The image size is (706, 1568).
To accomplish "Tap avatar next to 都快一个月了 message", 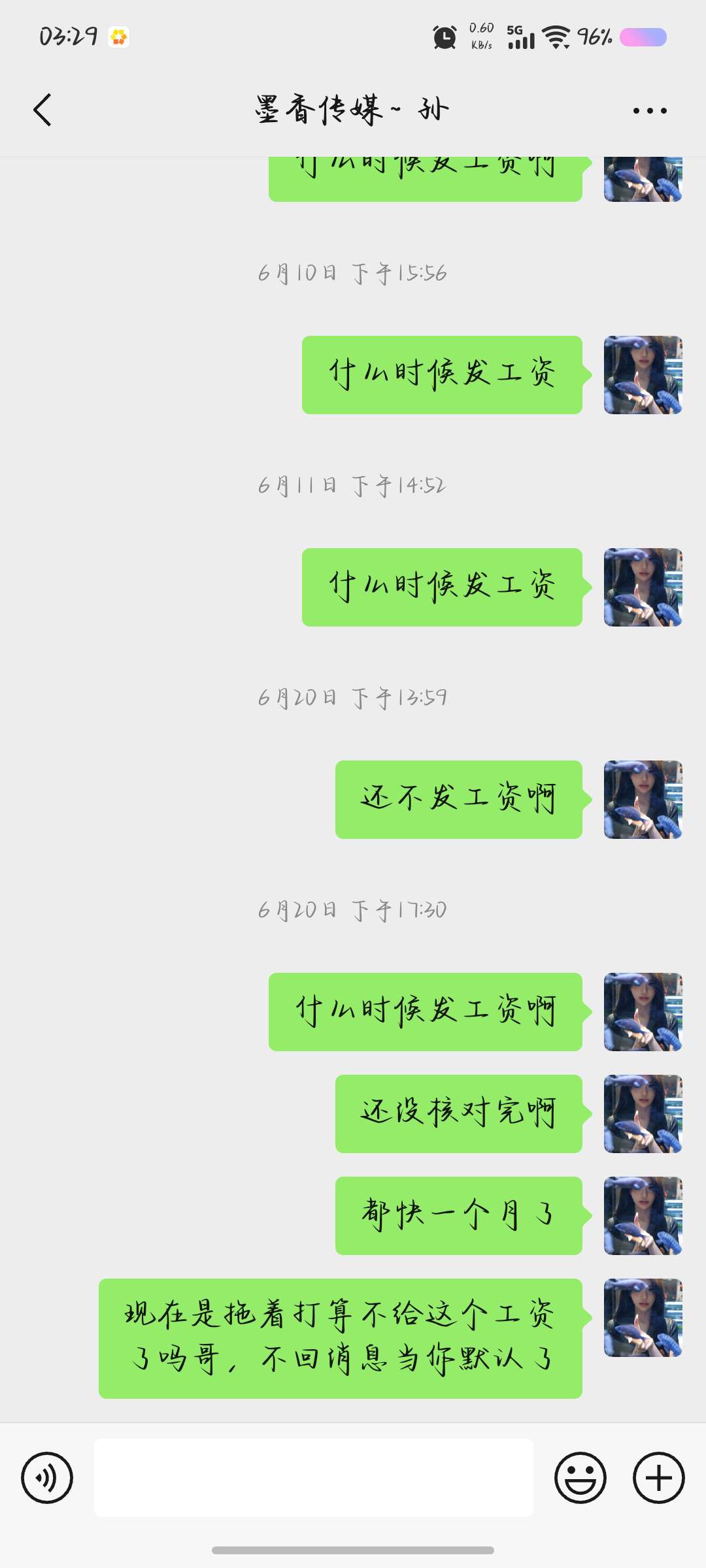I will point(643,1216).
